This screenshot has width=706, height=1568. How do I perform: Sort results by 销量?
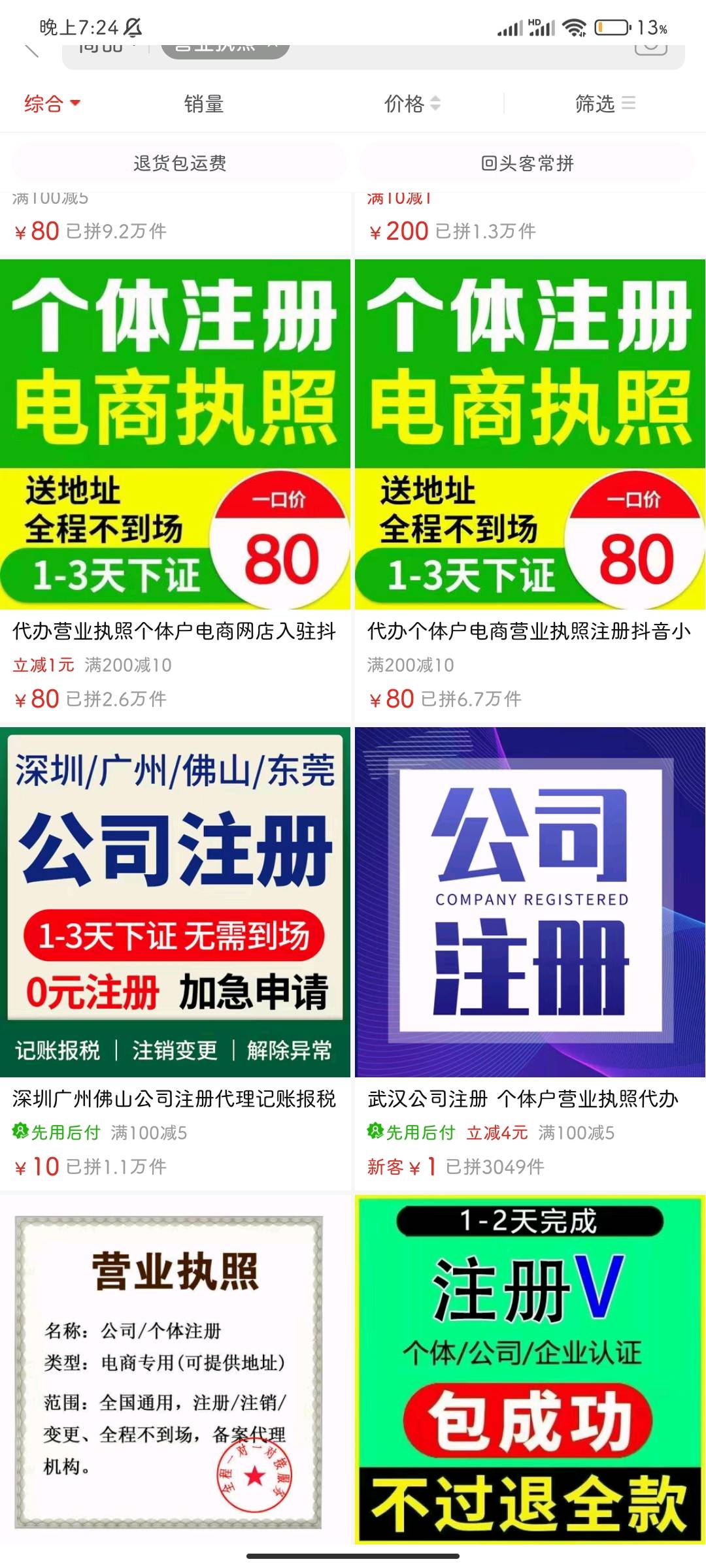pyautogui.click(x=203, y=103)
